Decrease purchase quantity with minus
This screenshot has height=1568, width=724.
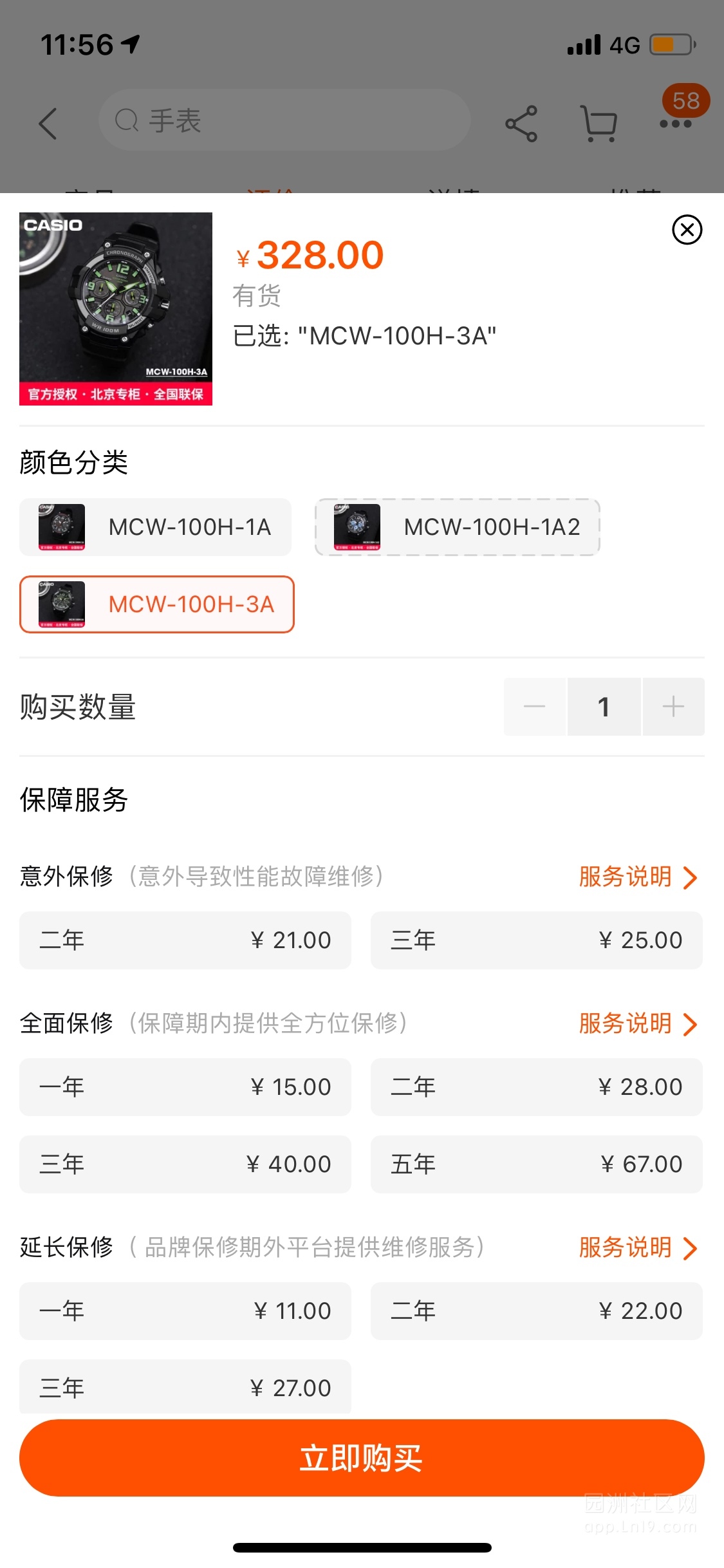coord(534,707)
